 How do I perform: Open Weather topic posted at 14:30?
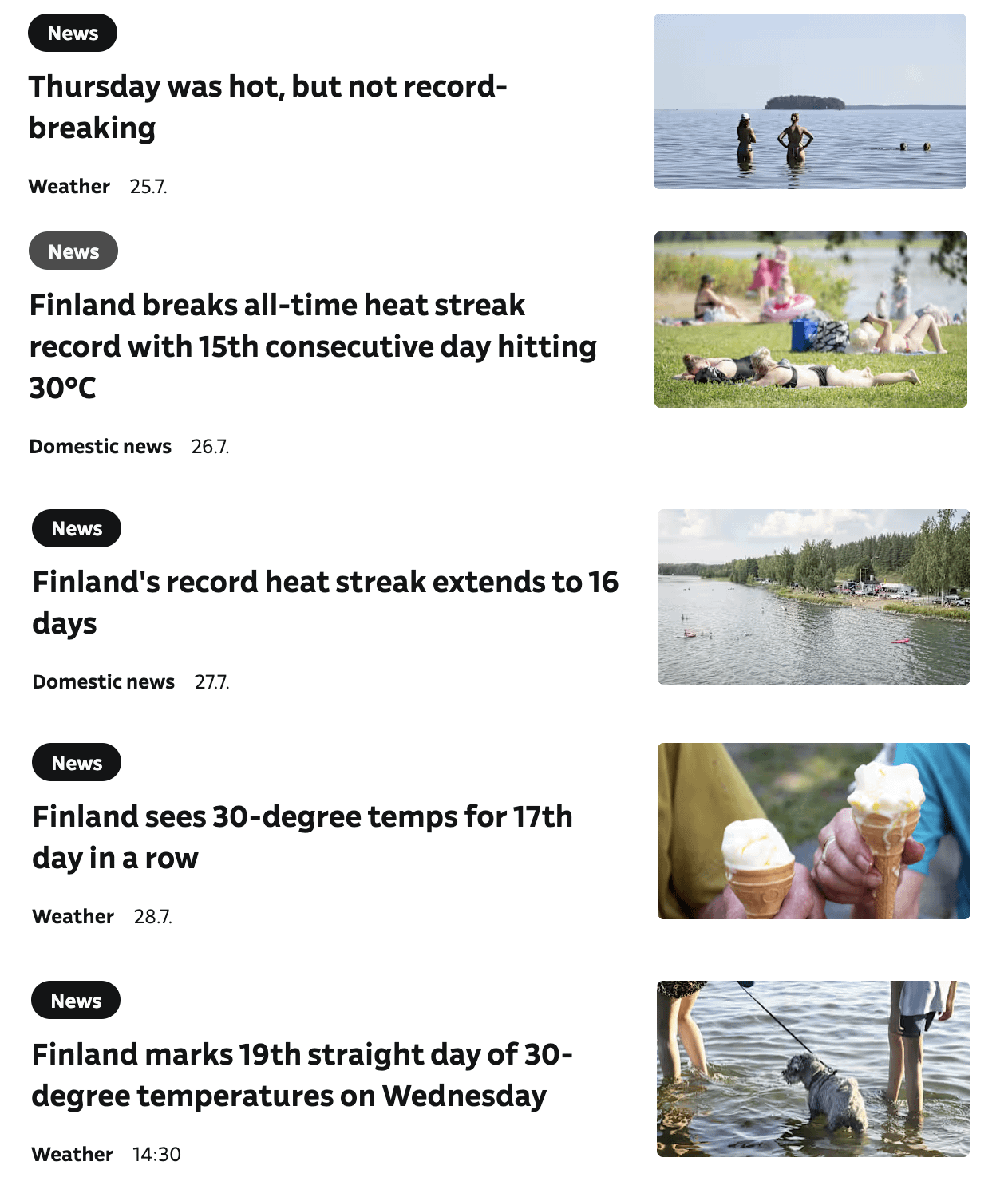coord(73,1155)
